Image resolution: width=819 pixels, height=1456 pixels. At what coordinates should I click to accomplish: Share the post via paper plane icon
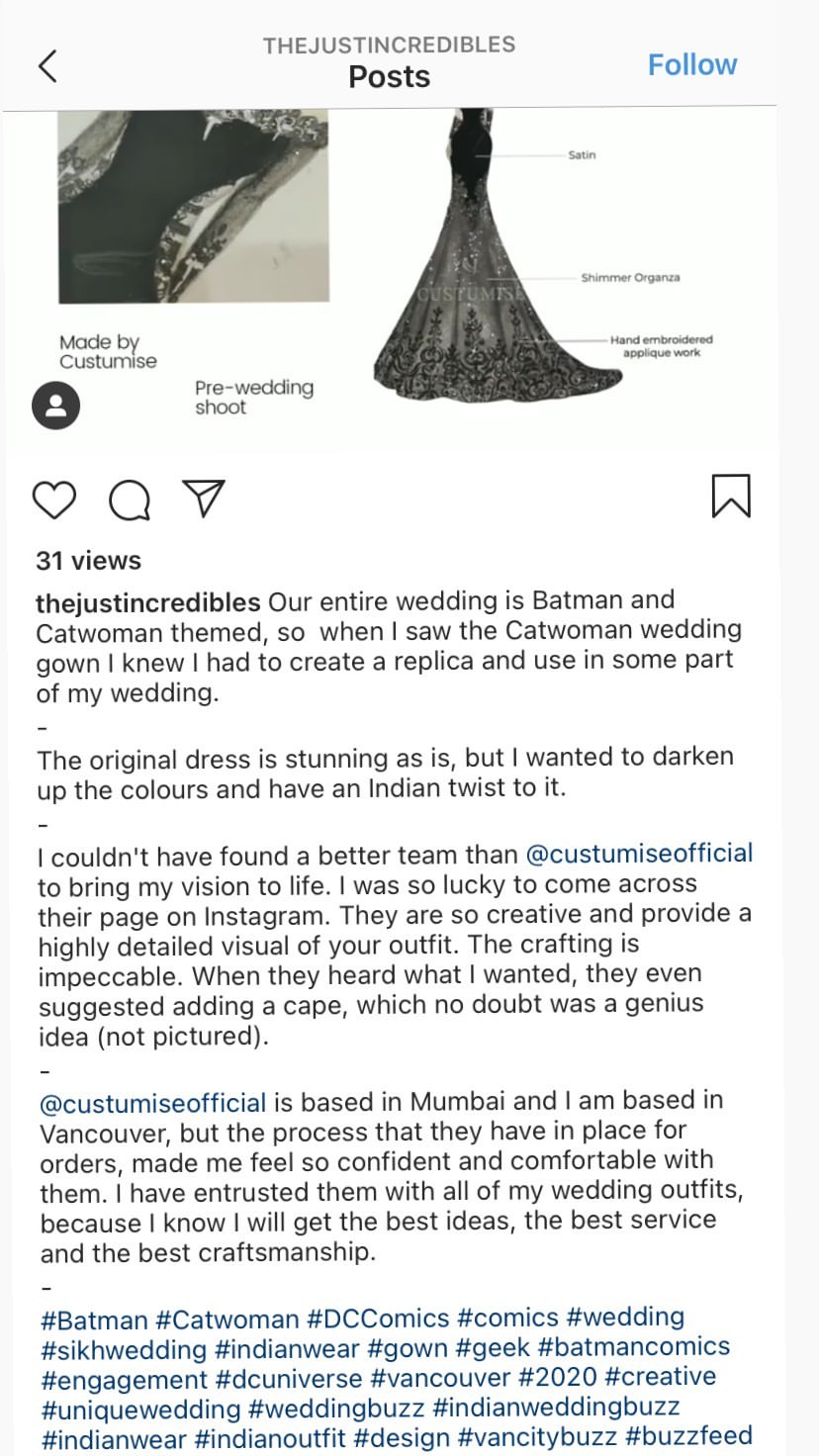[205, 499]
